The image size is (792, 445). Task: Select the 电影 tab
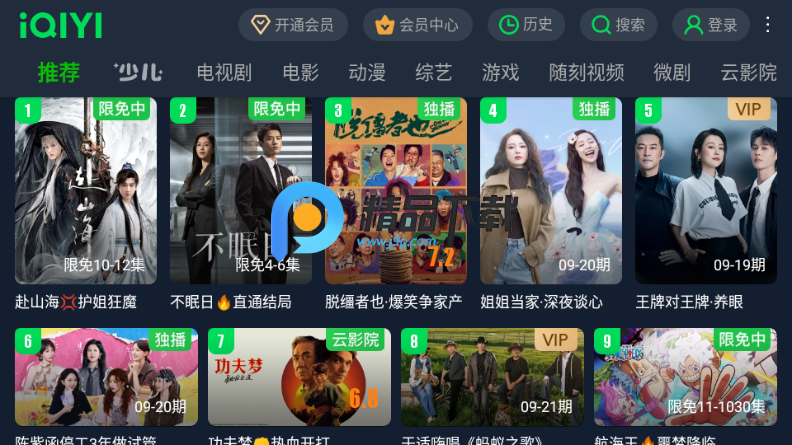pyautogui.click(x=301, y=72)
